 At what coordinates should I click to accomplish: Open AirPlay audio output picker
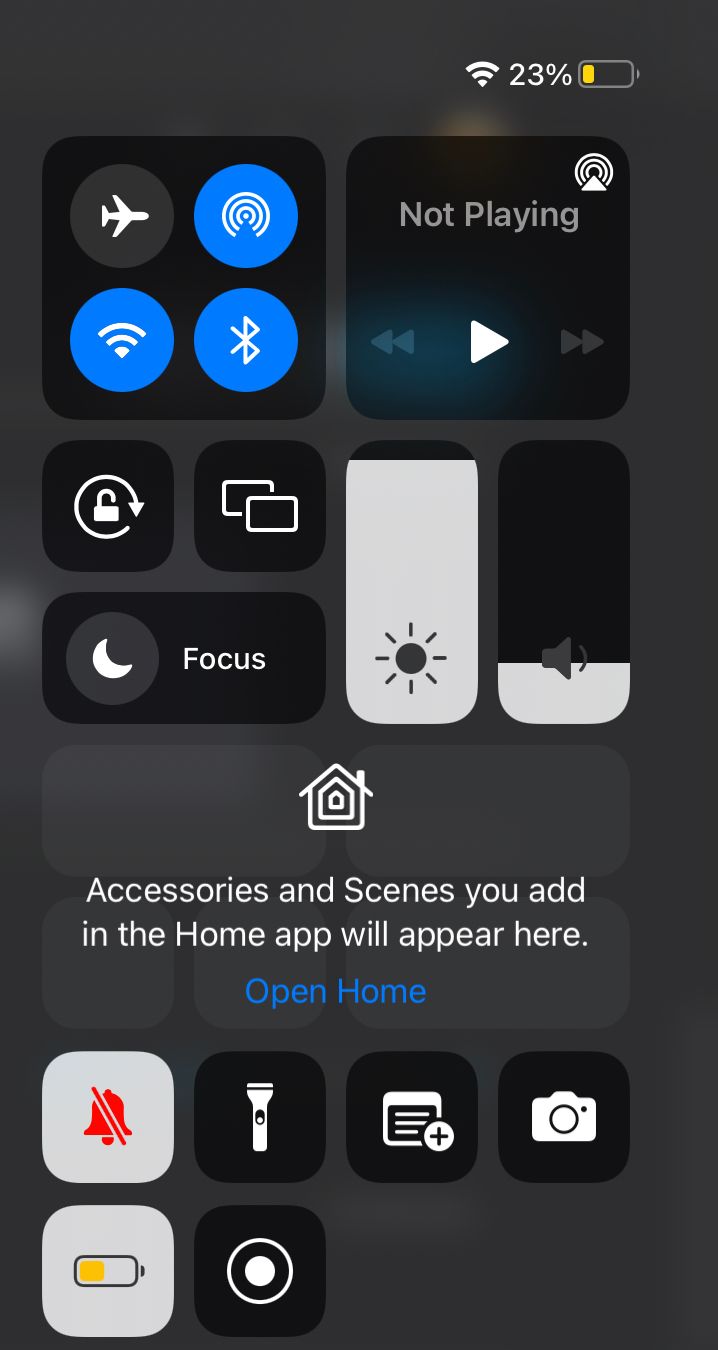coord(594,172)
